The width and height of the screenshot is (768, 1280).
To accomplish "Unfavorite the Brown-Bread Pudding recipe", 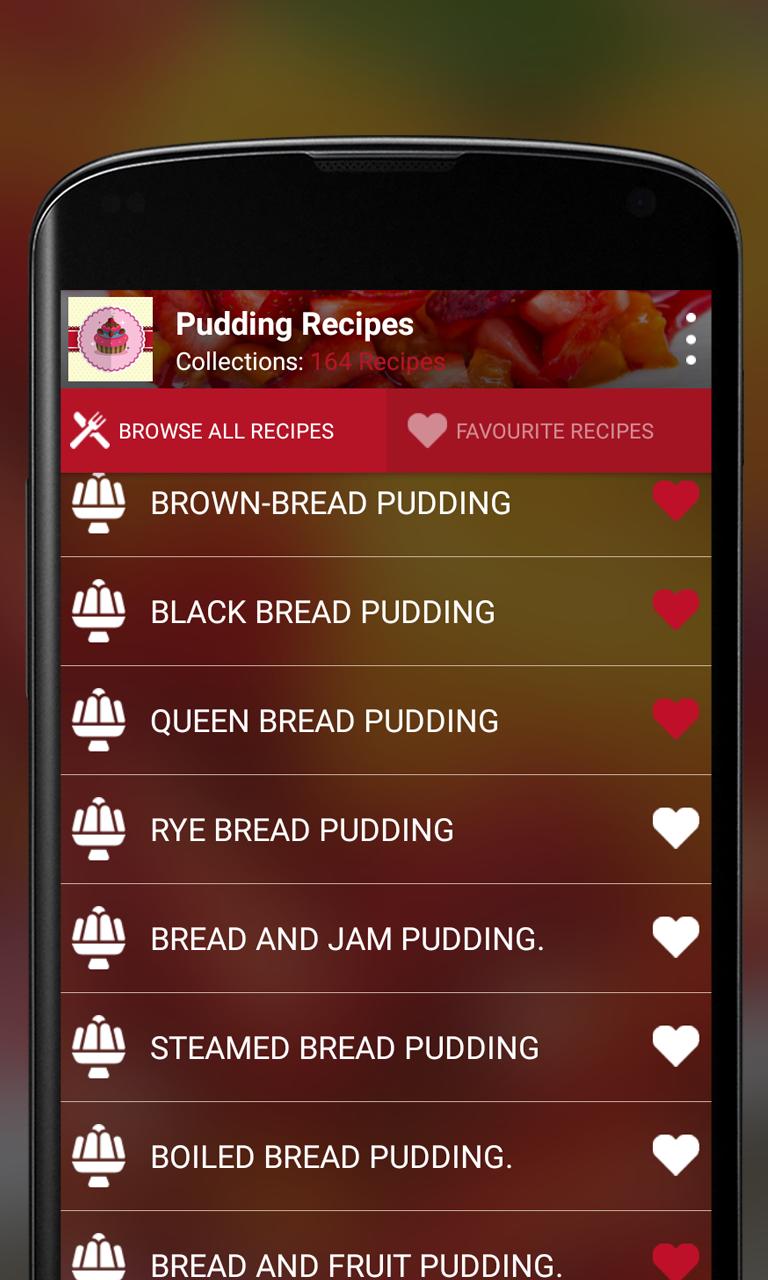I will point(676,499).
